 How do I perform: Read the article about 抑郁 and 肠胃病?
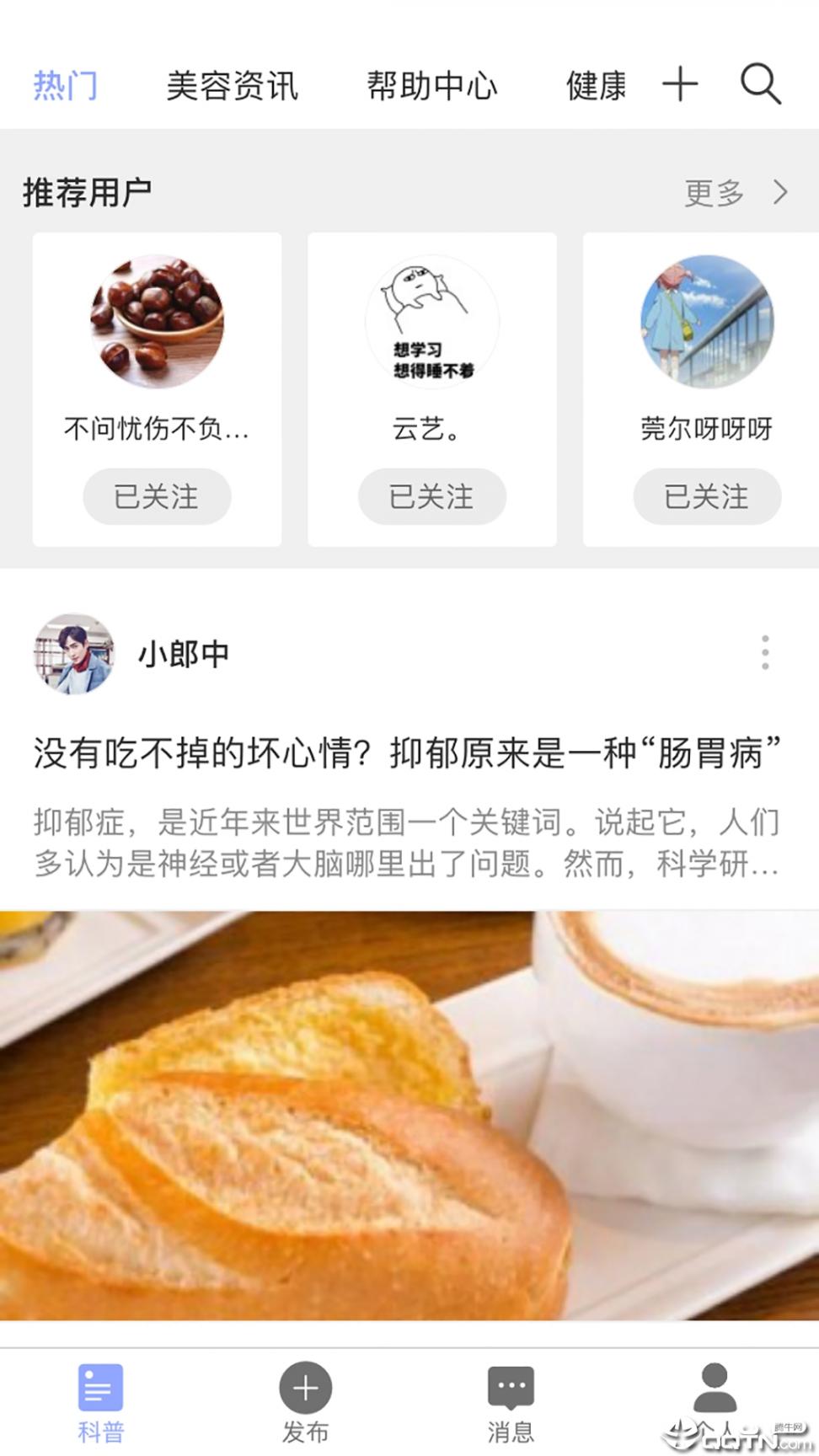407,752
